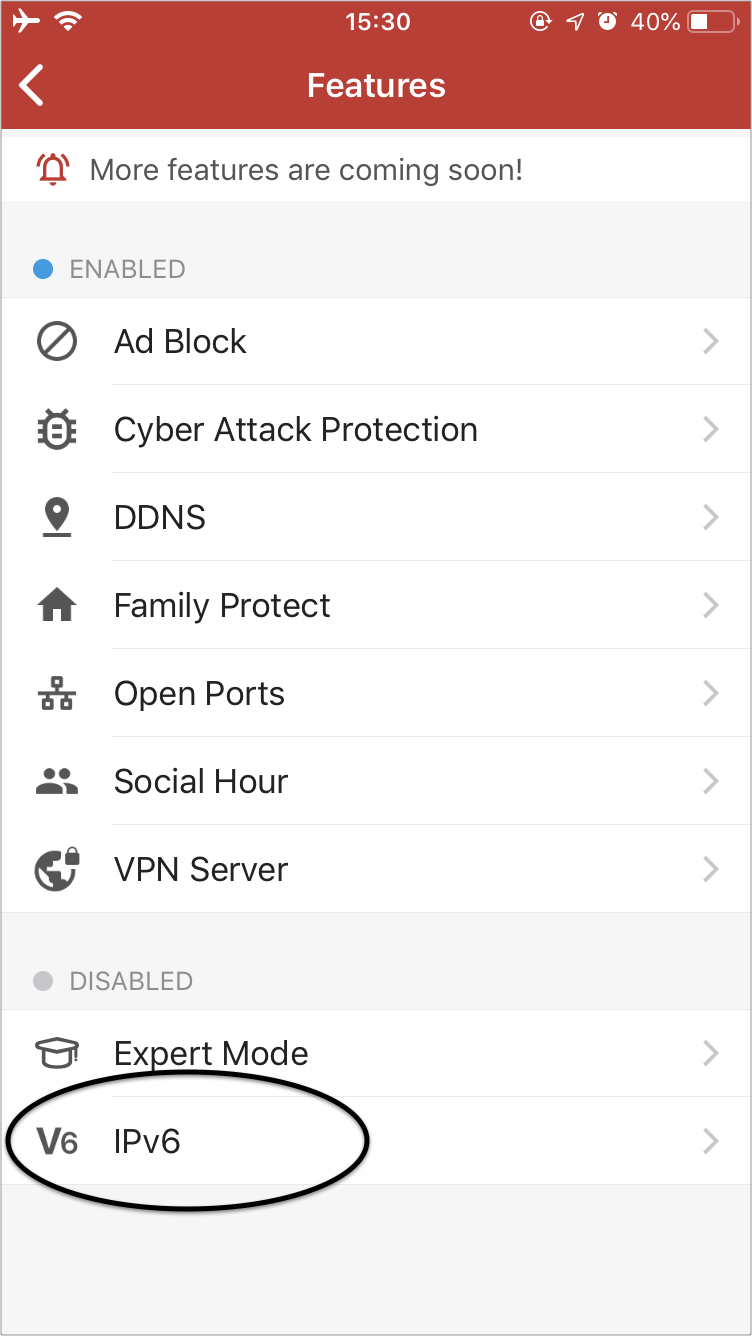Open the DDNS feature

coord(376,517)
